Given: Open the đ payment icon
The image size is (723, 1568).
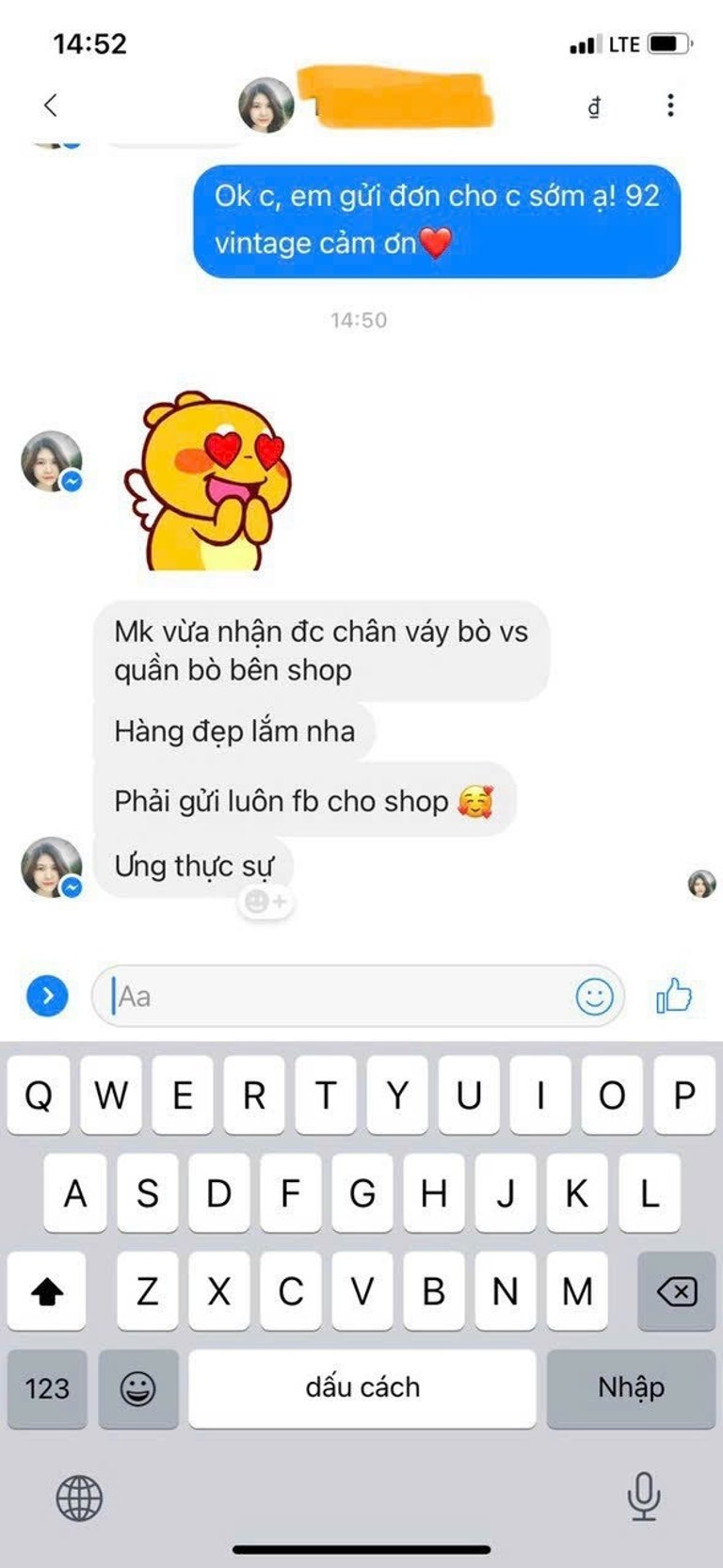Looking at the screenshot, I should tap(594, 106).
